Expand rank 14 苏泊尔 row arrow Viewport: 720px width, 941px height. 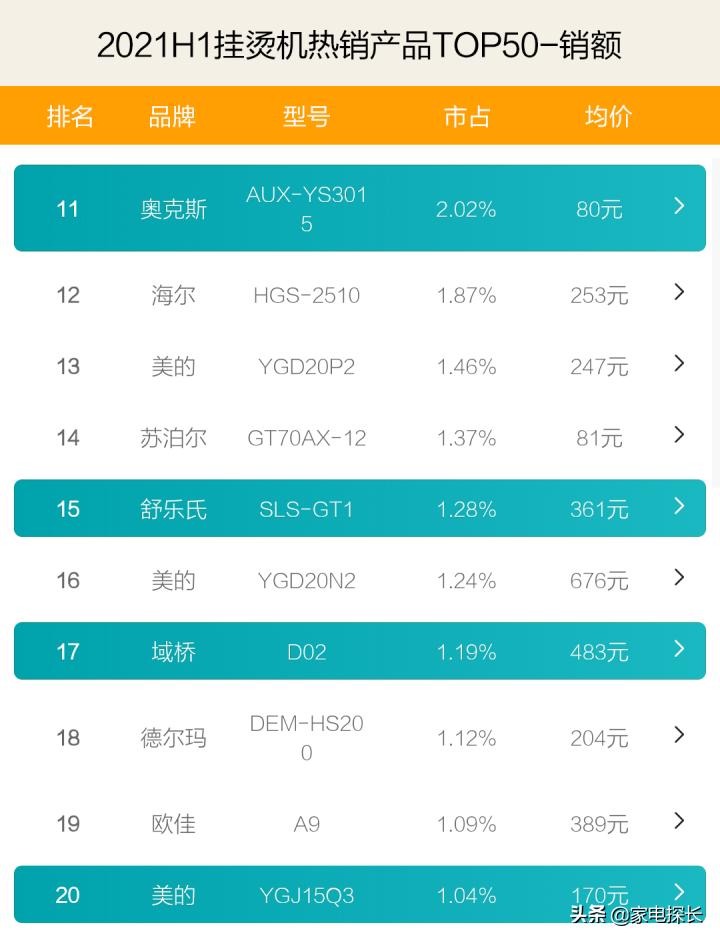(679, 436)
